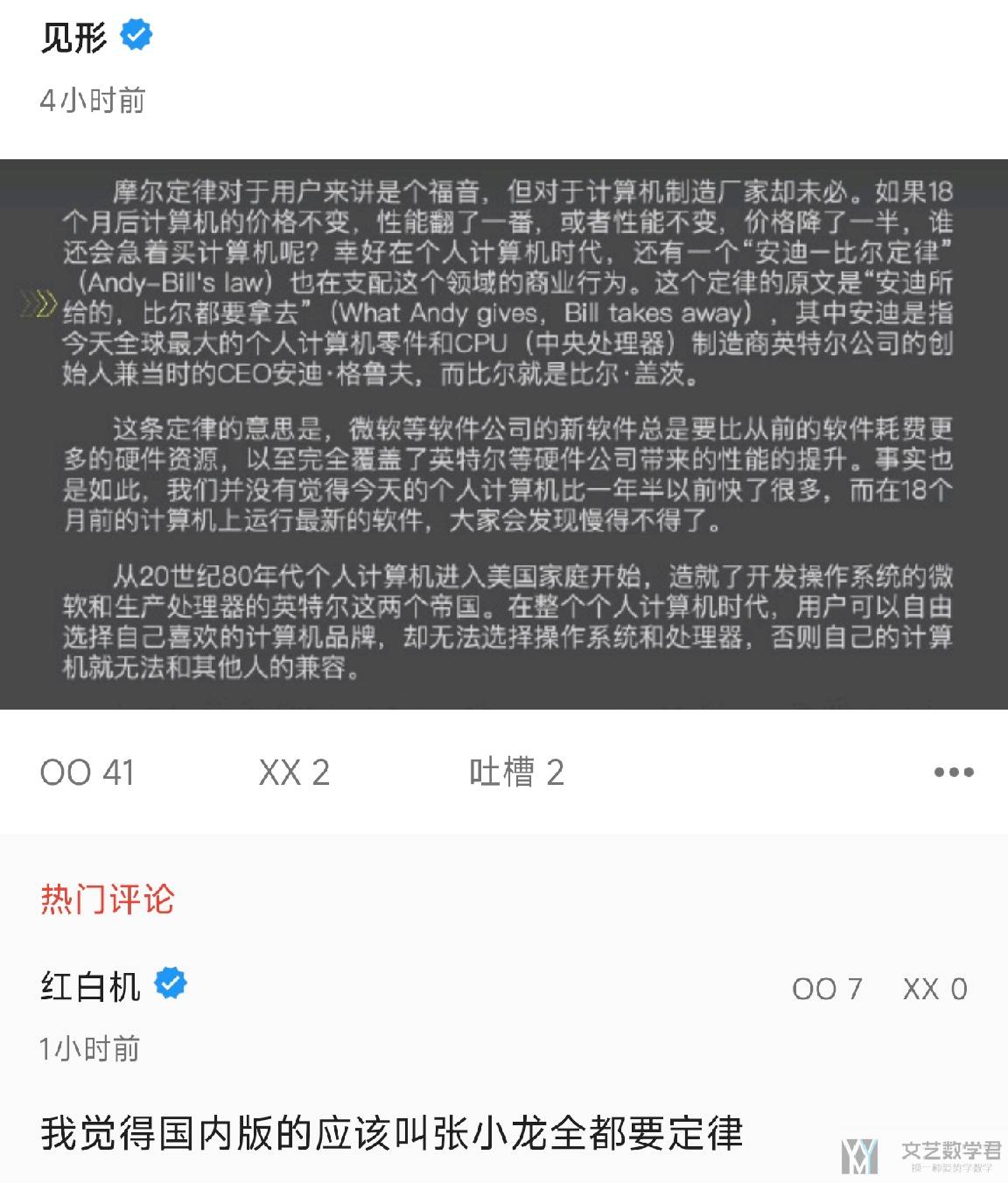
Task: View the profile of author 见形
Action: pyautogui.click(x=73, y=37)
